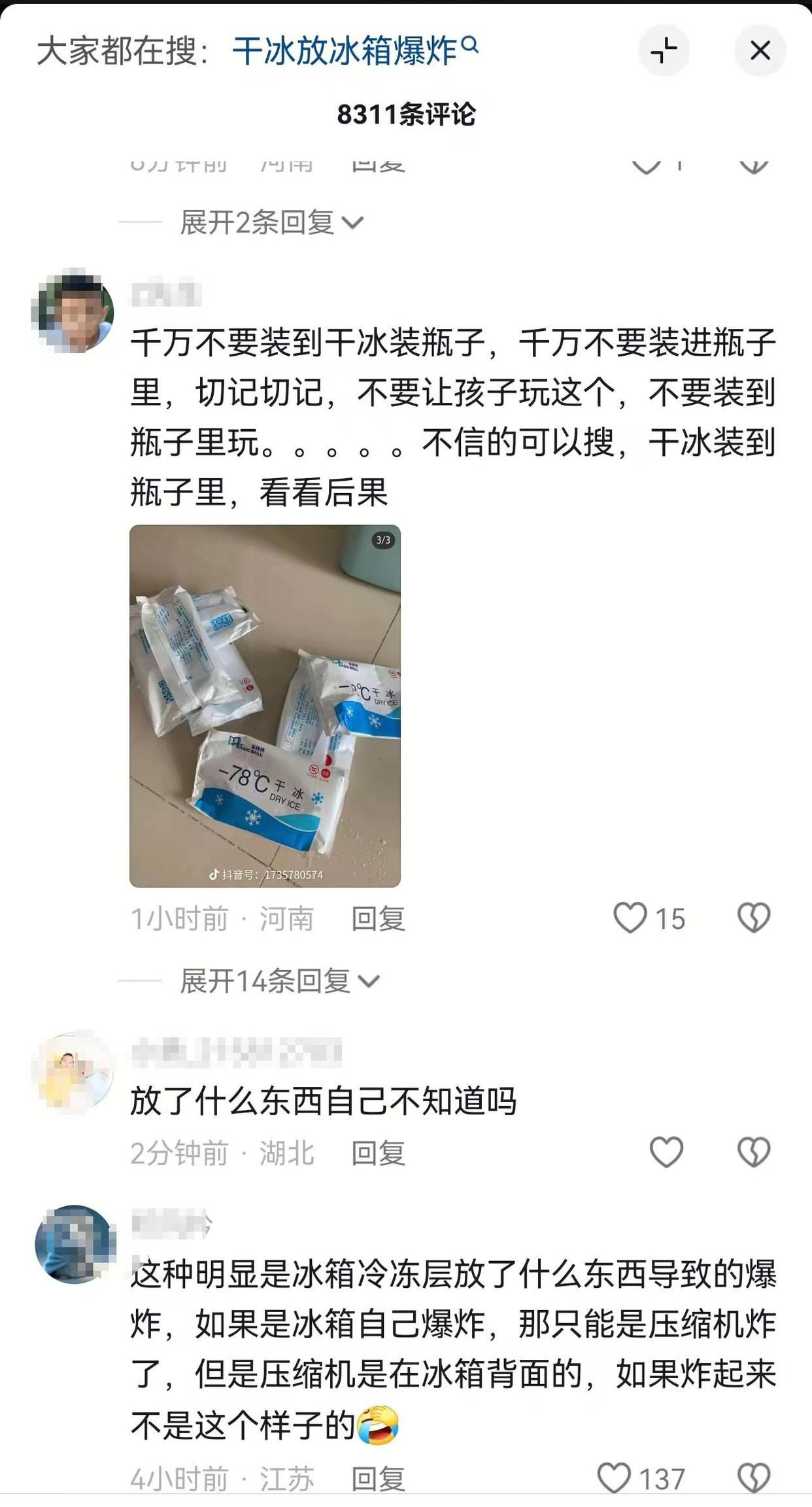
Task: Like the 河南 comment with 15 likes
Action: pos(630,918)
